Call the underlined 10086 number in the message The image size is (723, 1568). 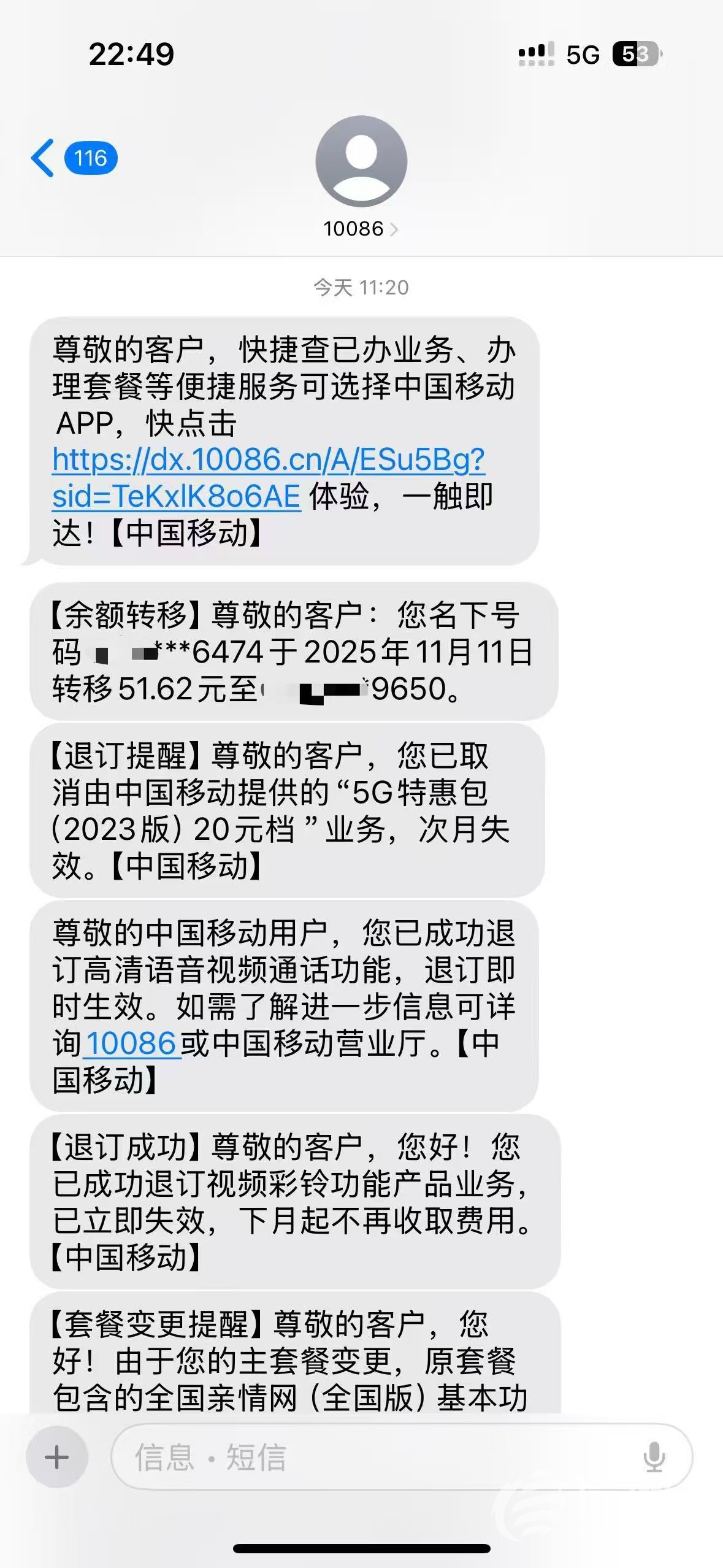tap(131, 1043)
